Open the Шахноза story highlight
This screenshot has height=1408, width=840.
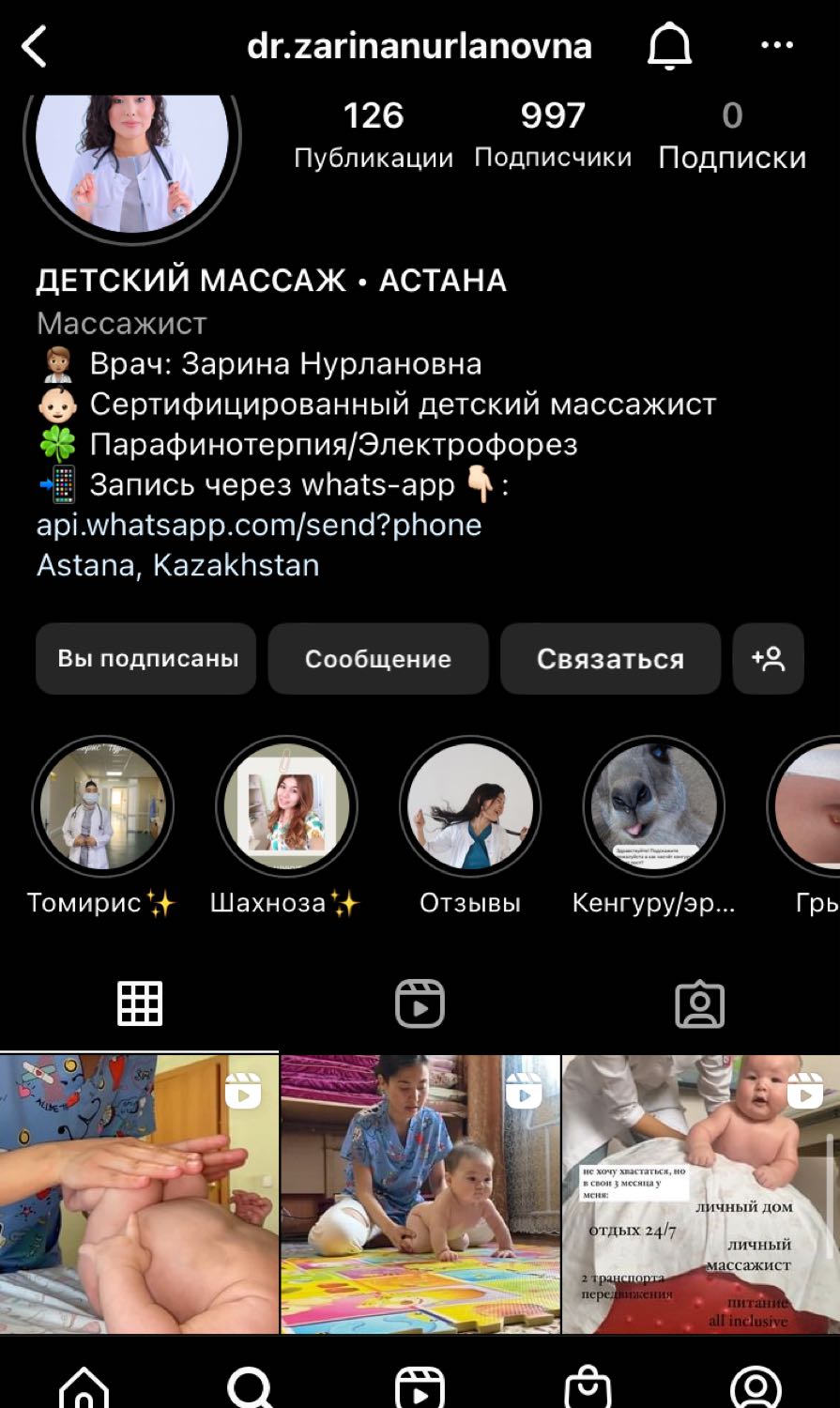click(286, 806)
